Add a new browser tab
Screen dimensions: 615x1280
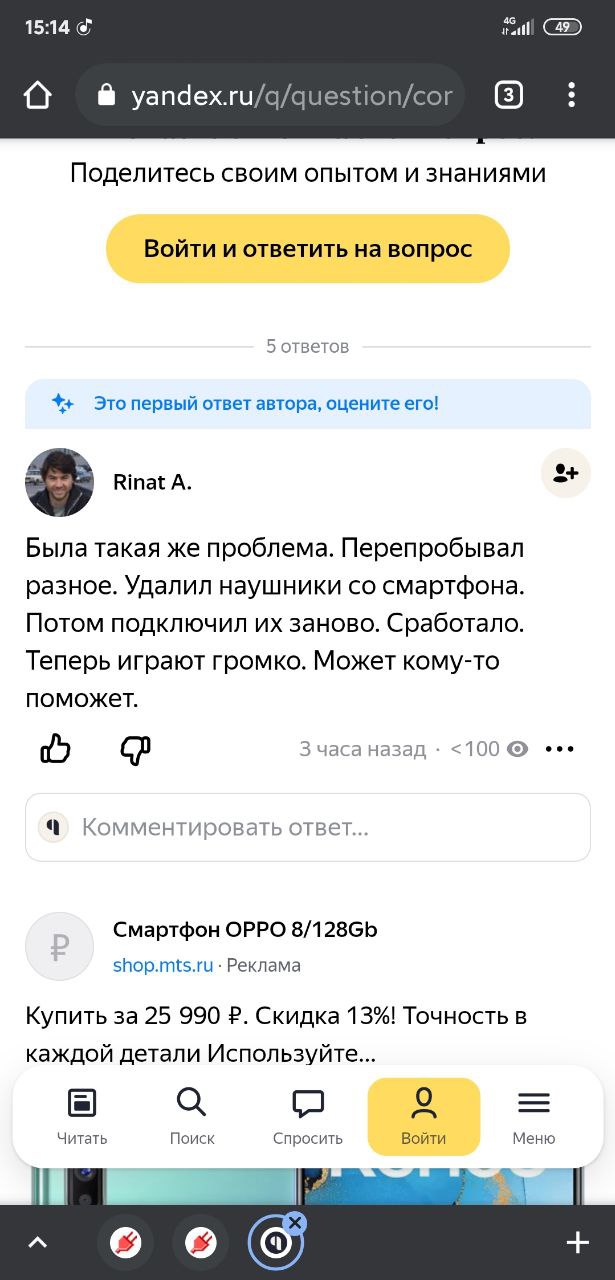[577, 1243]
